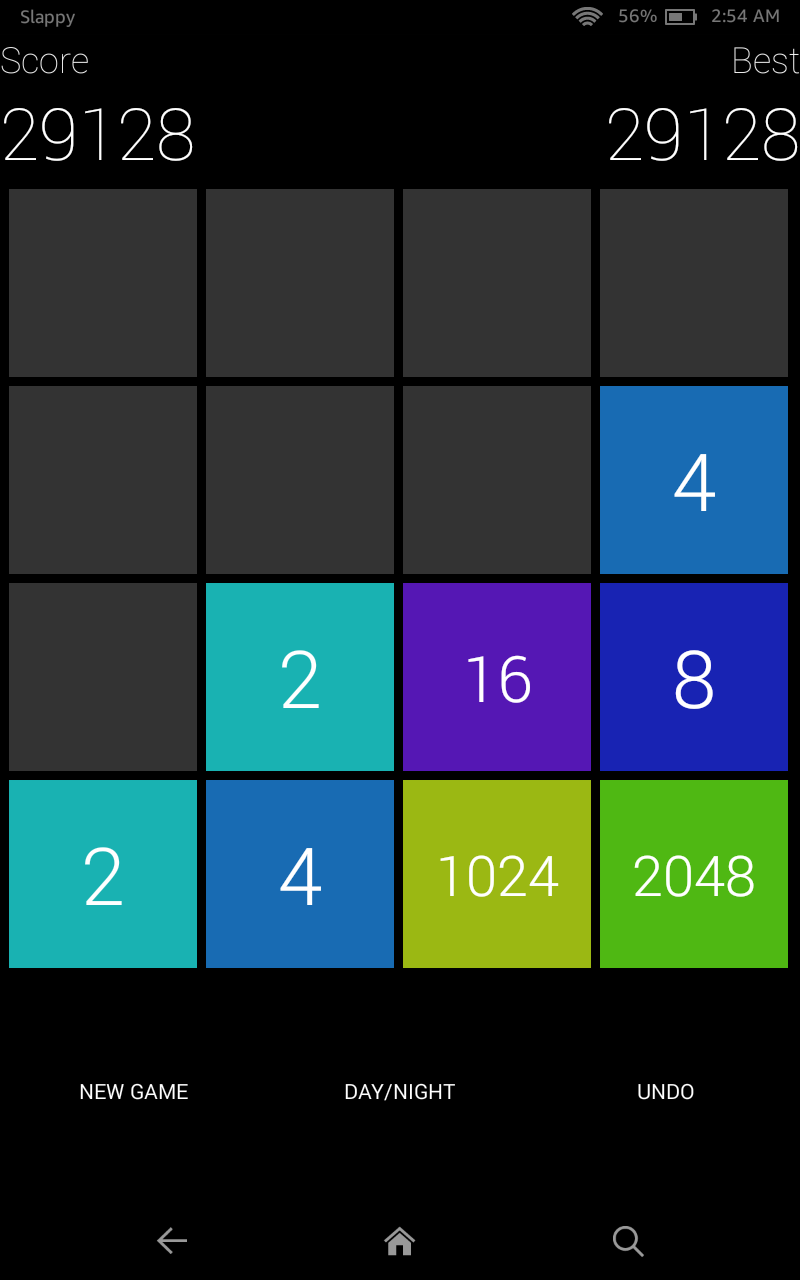Open search from the navigation bar
Viewport: 800px width, 1280px height.
point(628,1240)
